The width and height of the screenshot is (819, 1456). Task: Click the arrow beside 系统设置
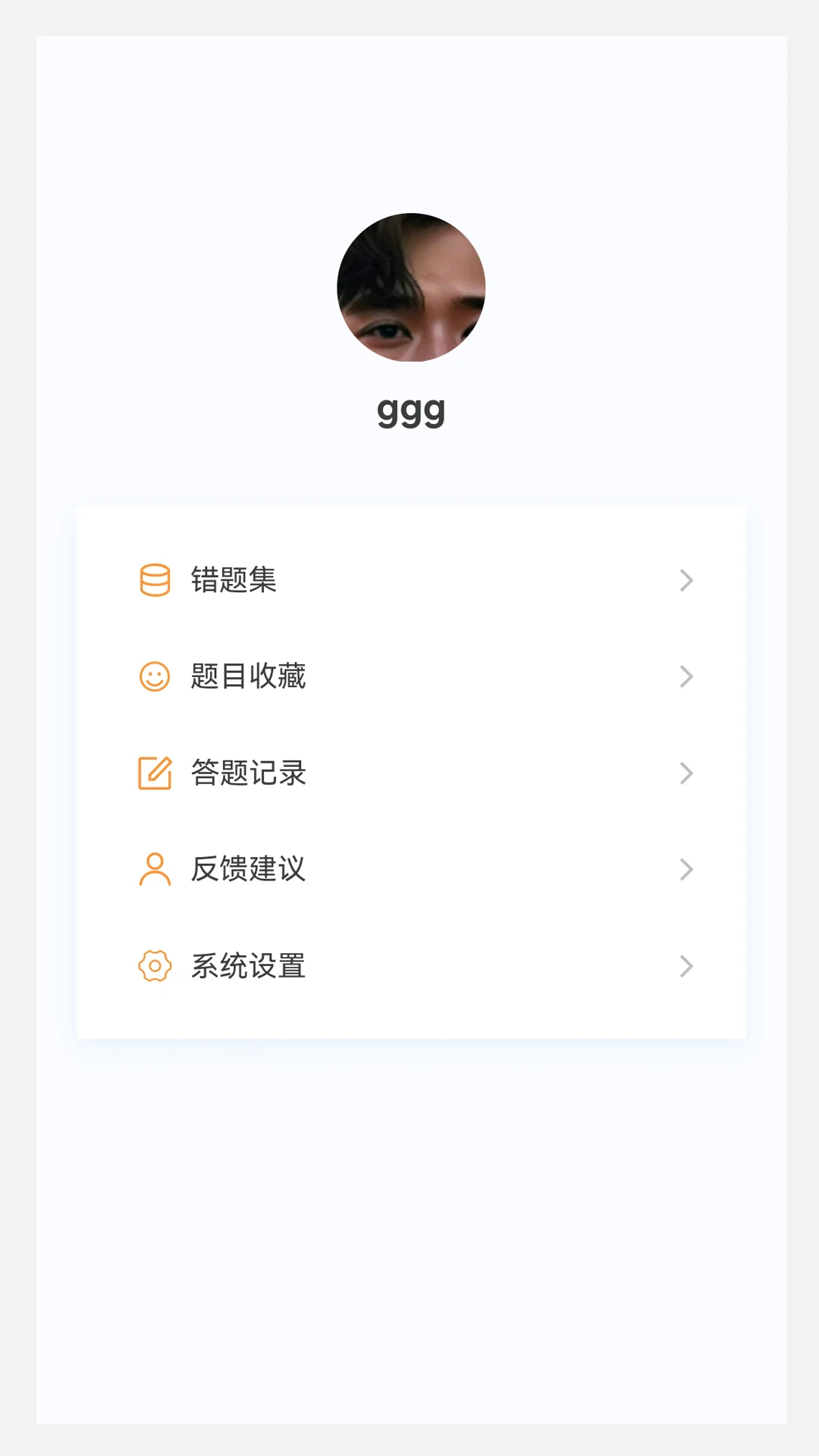click(686, 966)
